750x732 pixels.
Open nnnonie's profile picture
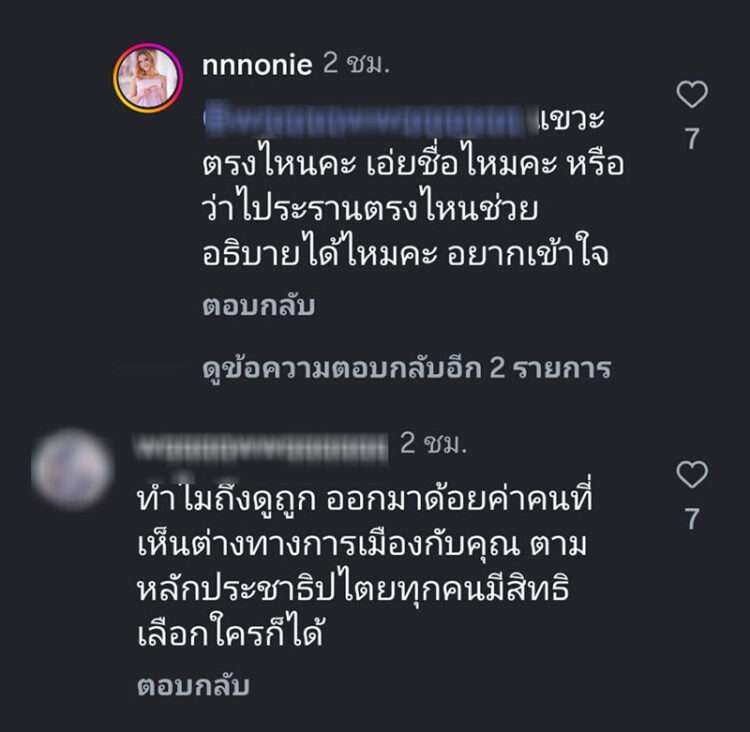coord(148,78)
